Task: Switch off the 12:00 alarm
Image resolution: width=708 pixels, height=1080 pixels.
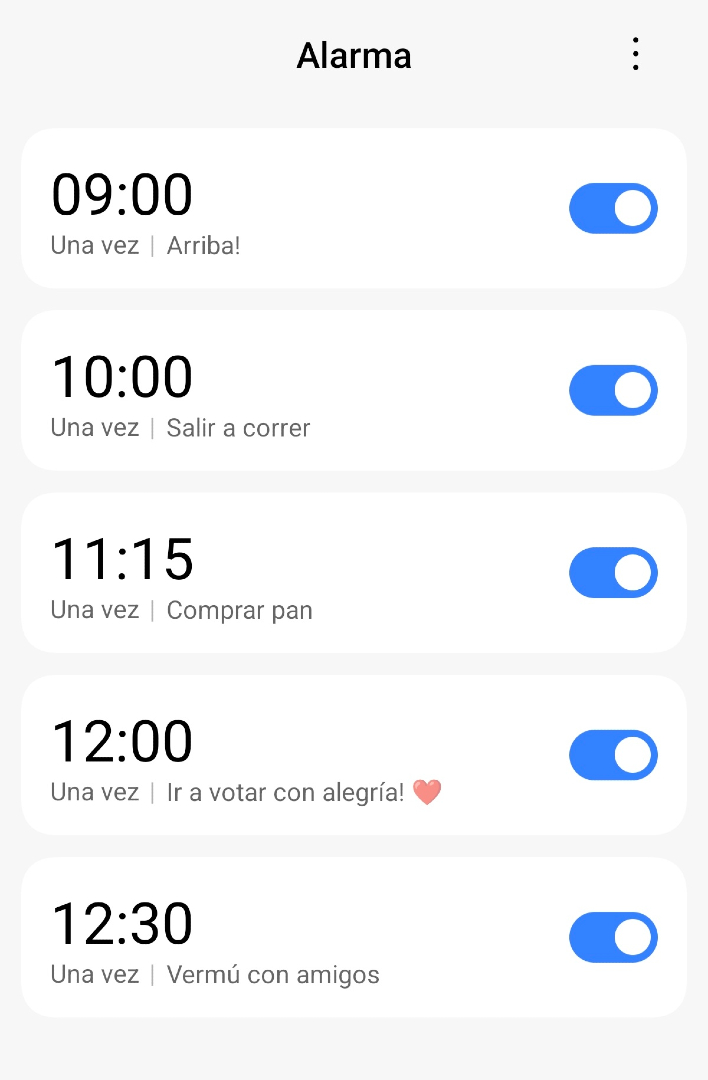Action: pos(613,755)
